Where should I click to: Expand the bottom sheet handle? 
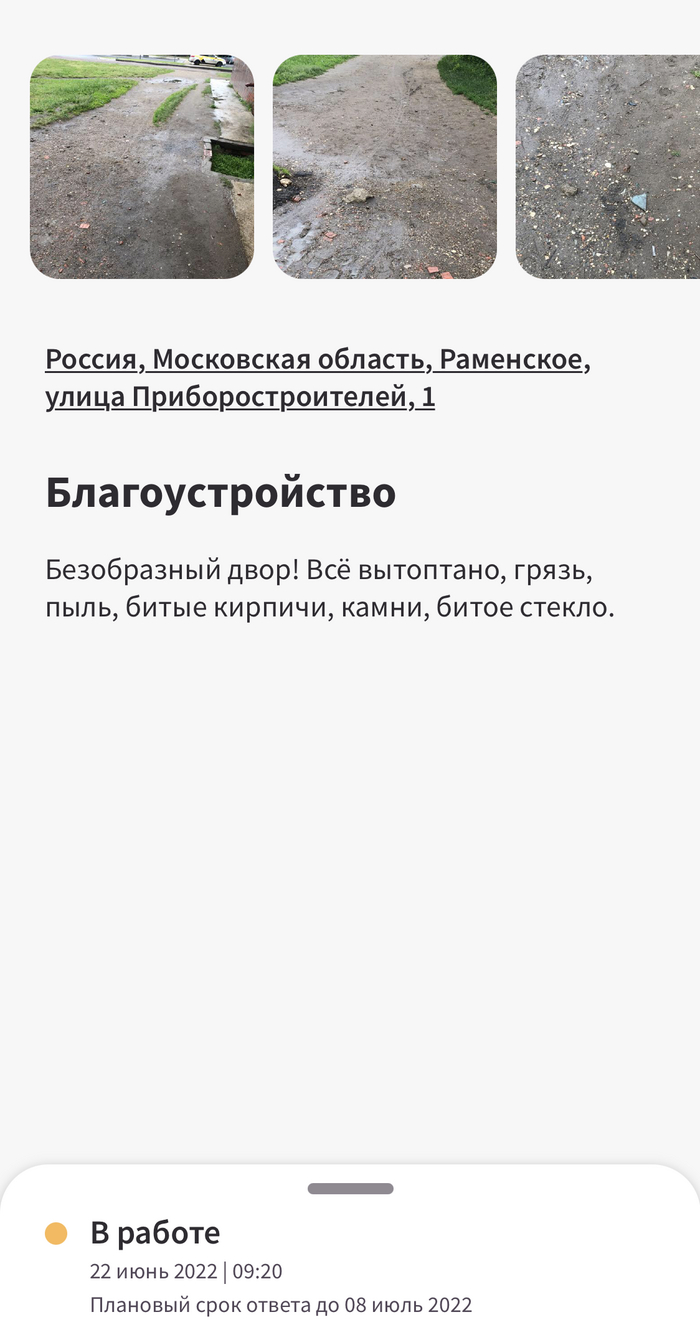350,1189
